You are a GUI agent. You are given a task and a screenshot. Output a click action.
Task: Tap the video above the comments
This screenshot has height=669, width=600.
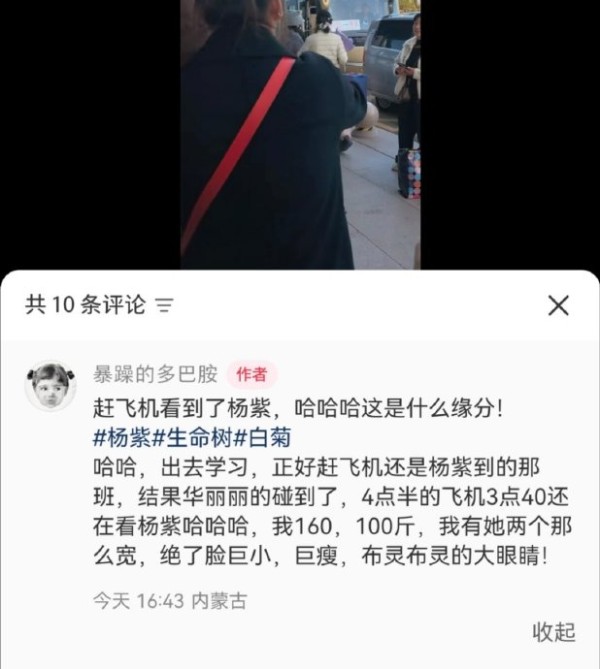(x=300, y=135)
